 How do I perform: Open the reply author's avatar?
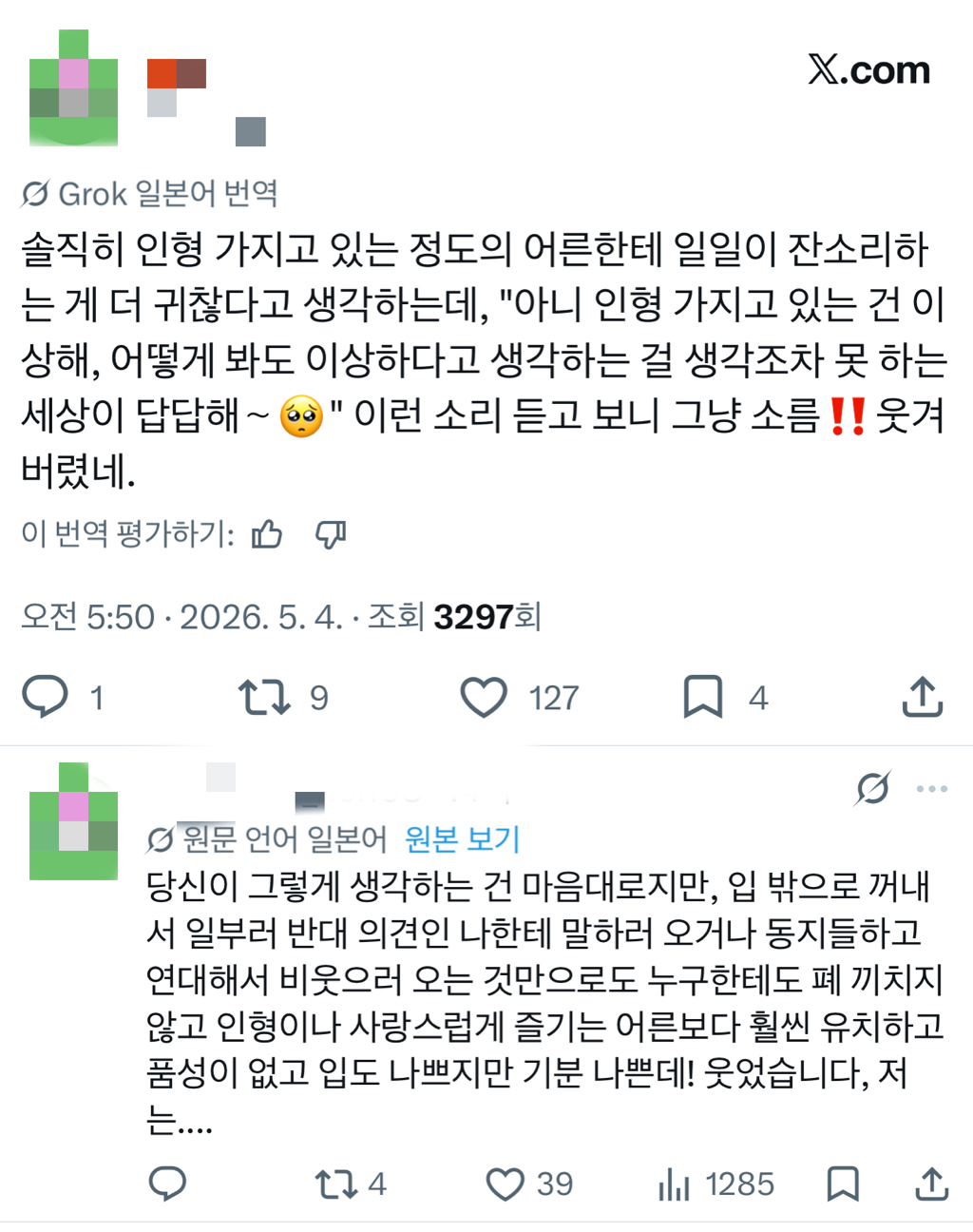(74, 821)
